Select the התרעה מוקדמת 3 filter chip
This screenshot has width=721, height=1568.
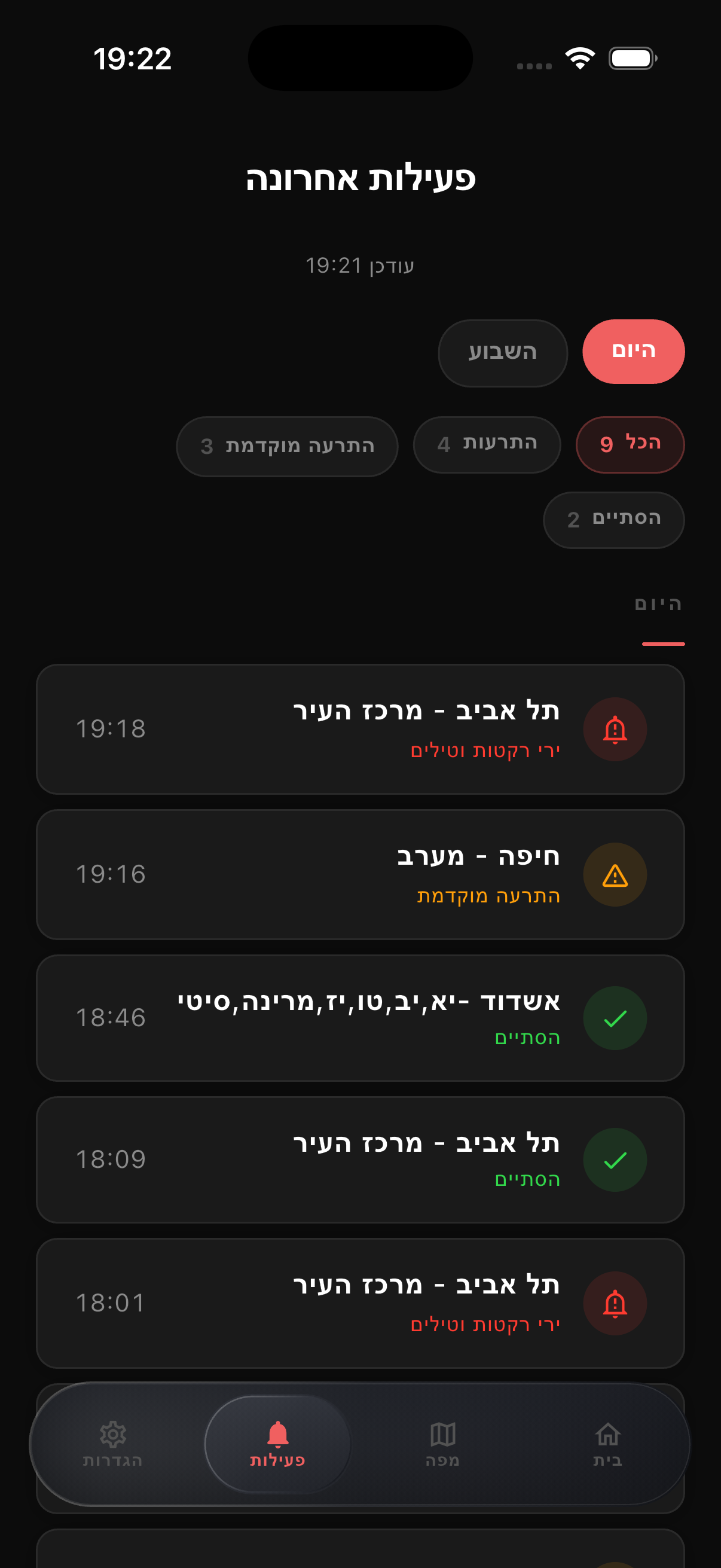point(286,446)
